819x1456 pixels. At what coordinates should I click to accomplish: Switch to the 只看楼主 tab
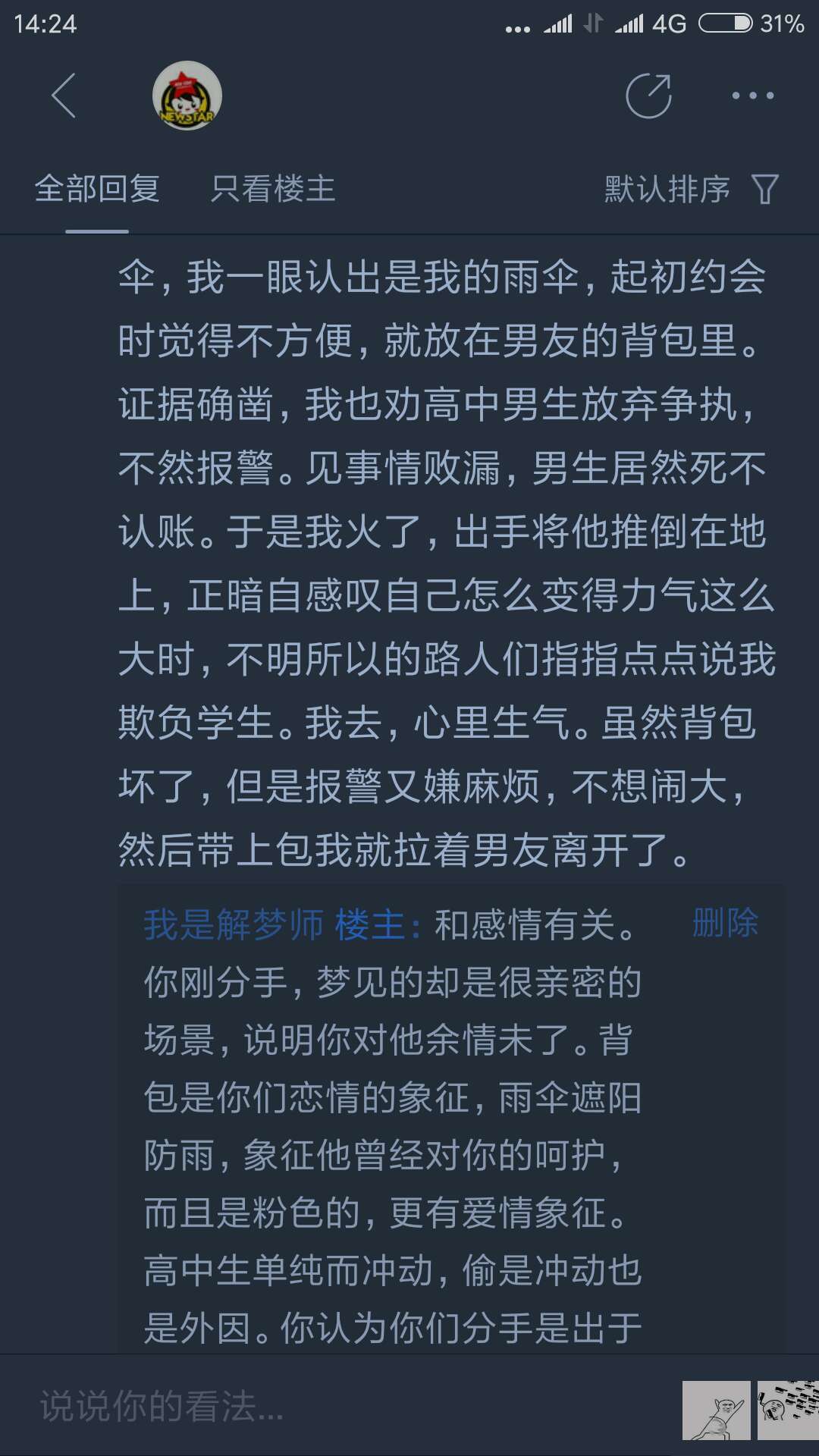point(273,189)
